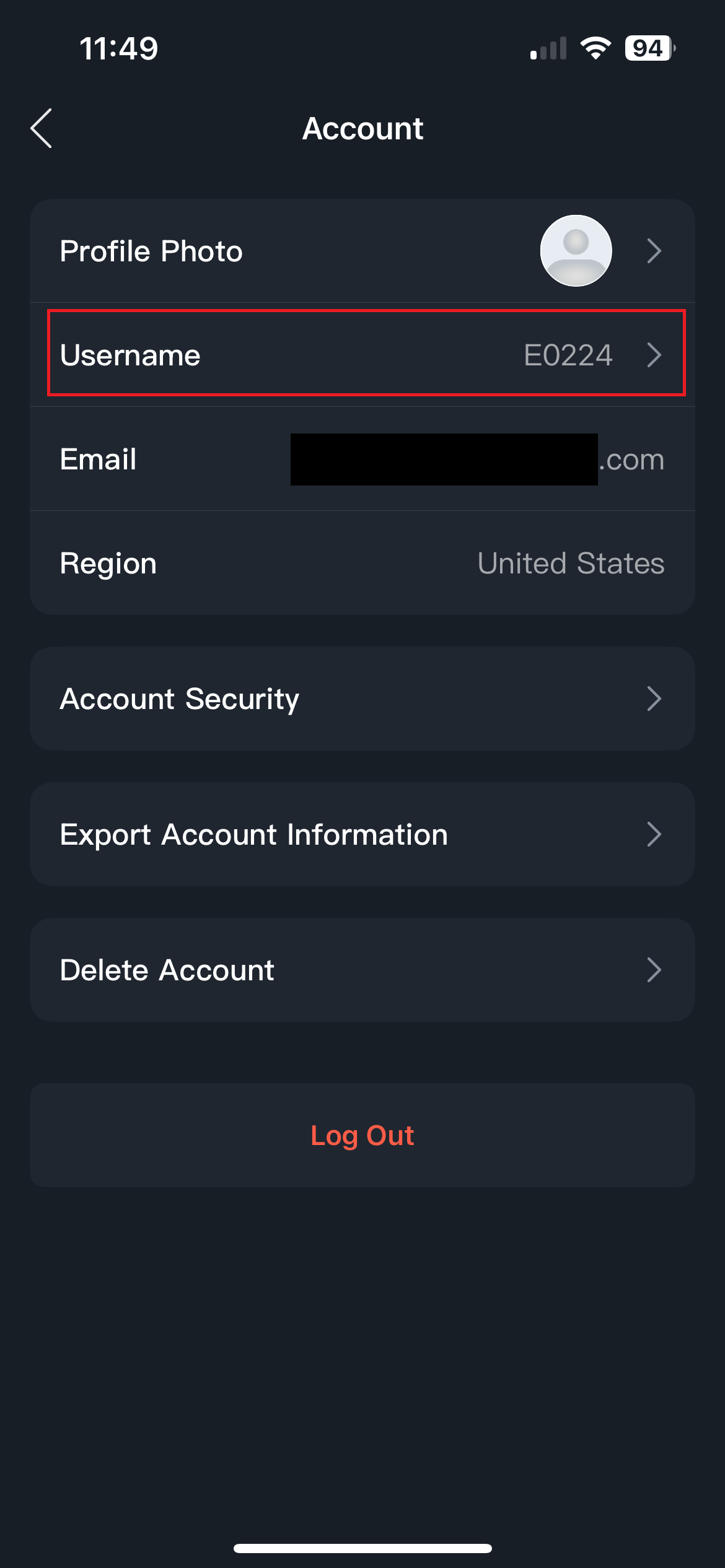The height and width of the screenshot is (1568, 725).
Task: Tap the Log Out button
Action: point(362,1135)
